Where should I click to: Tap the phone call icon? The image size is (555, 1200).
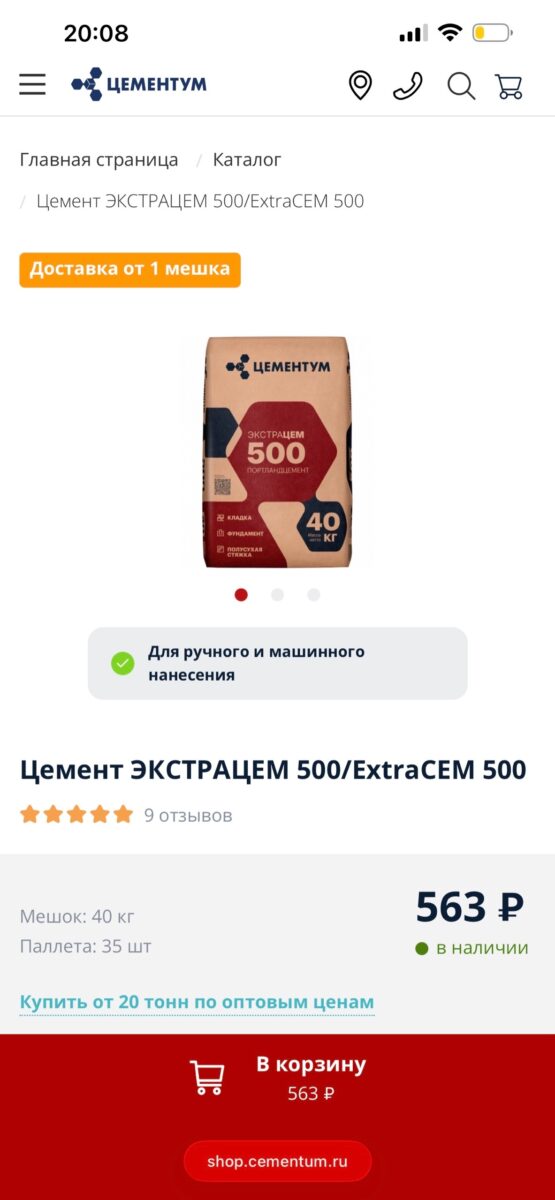(408, 86)
